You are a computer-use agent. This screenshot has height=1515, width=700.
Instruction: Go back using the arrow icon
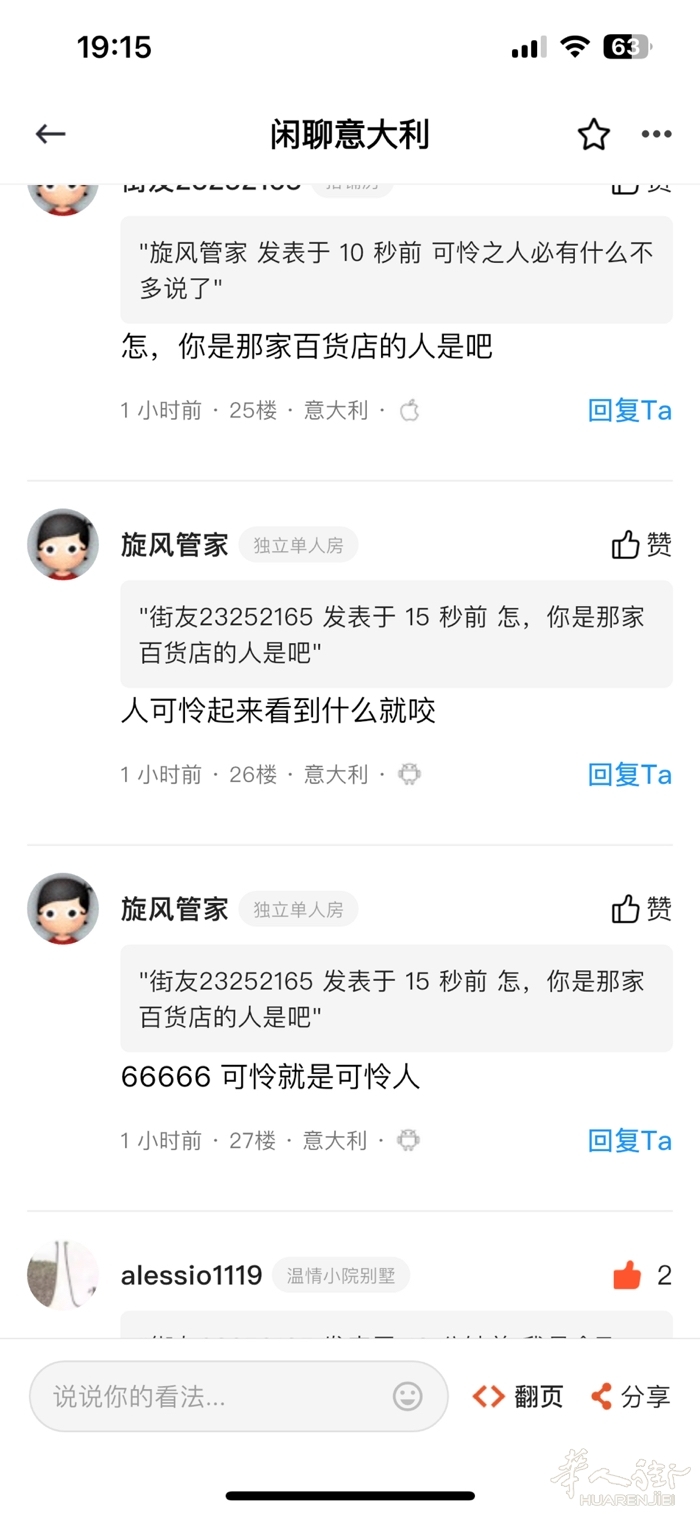pos(50,134)
